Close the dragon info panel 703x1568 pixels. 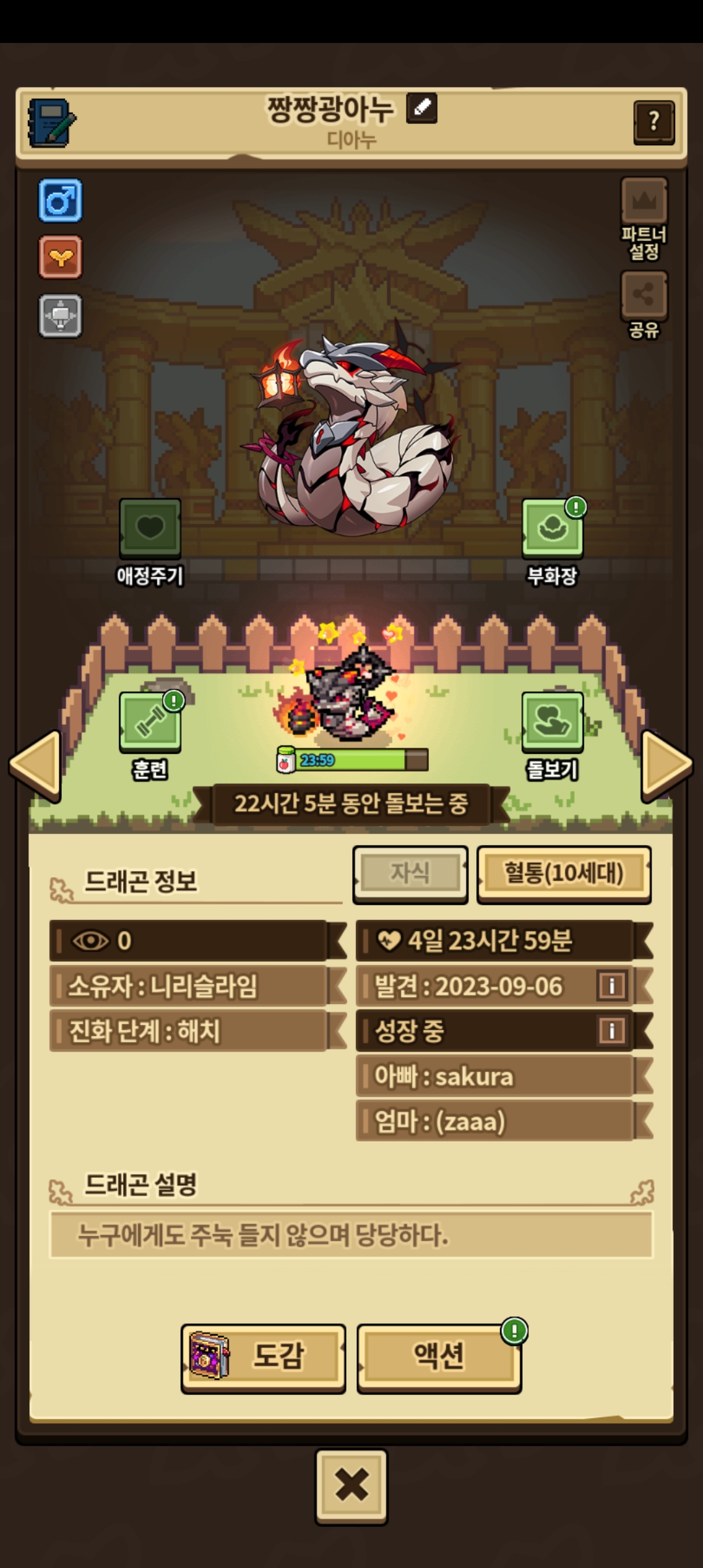pos(351,1486)
